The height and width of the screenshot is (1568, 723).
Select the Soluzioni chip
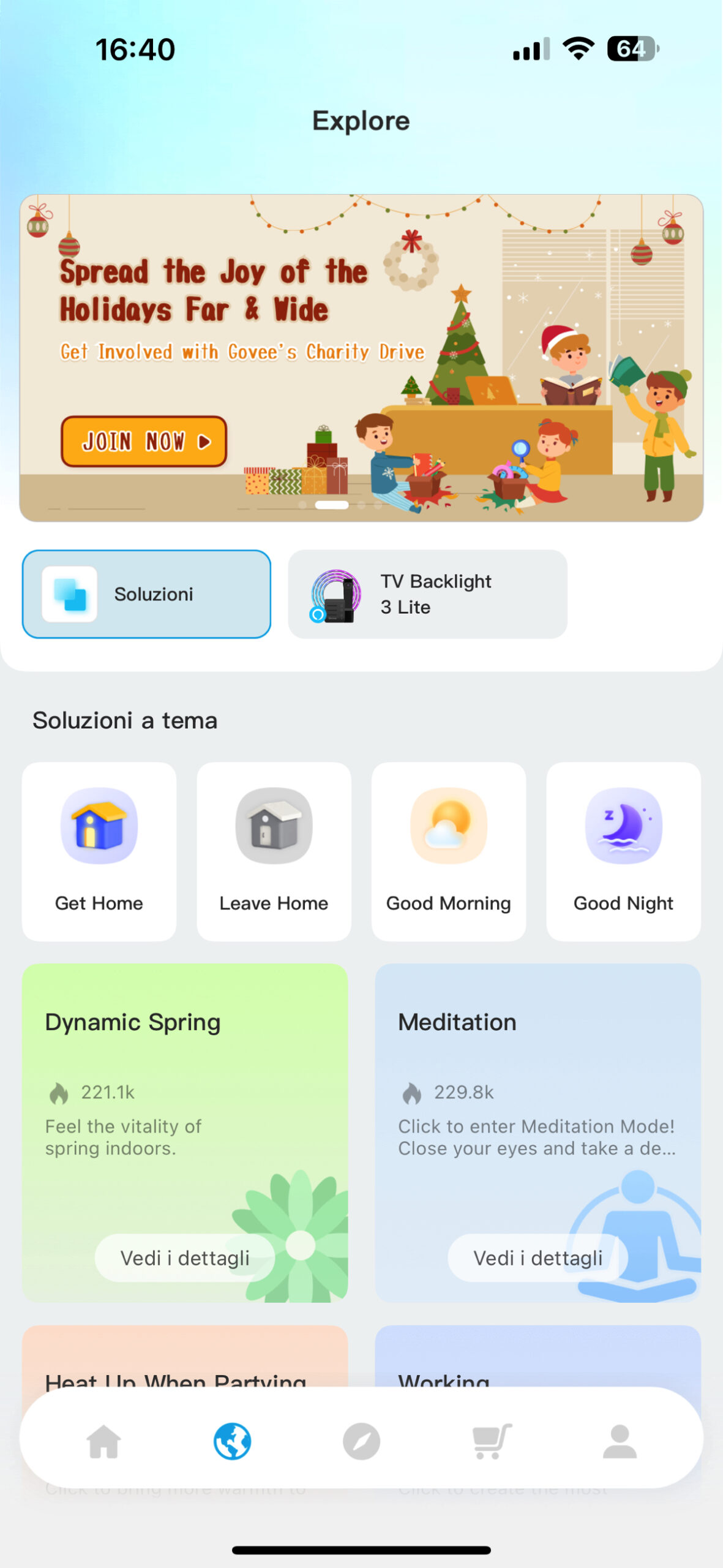point(146,594)
